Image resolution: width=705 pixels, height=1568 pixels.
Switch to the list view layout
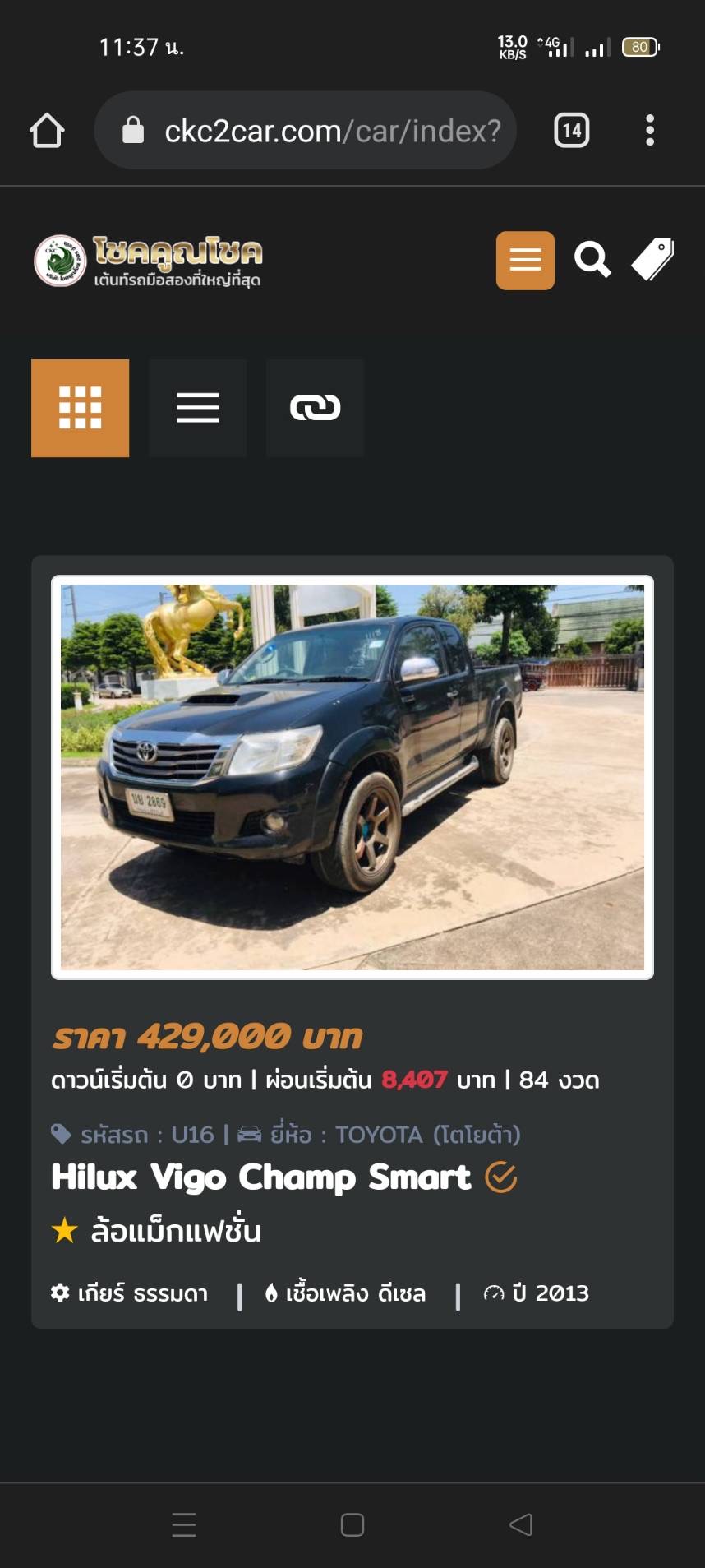pos(197,408)
